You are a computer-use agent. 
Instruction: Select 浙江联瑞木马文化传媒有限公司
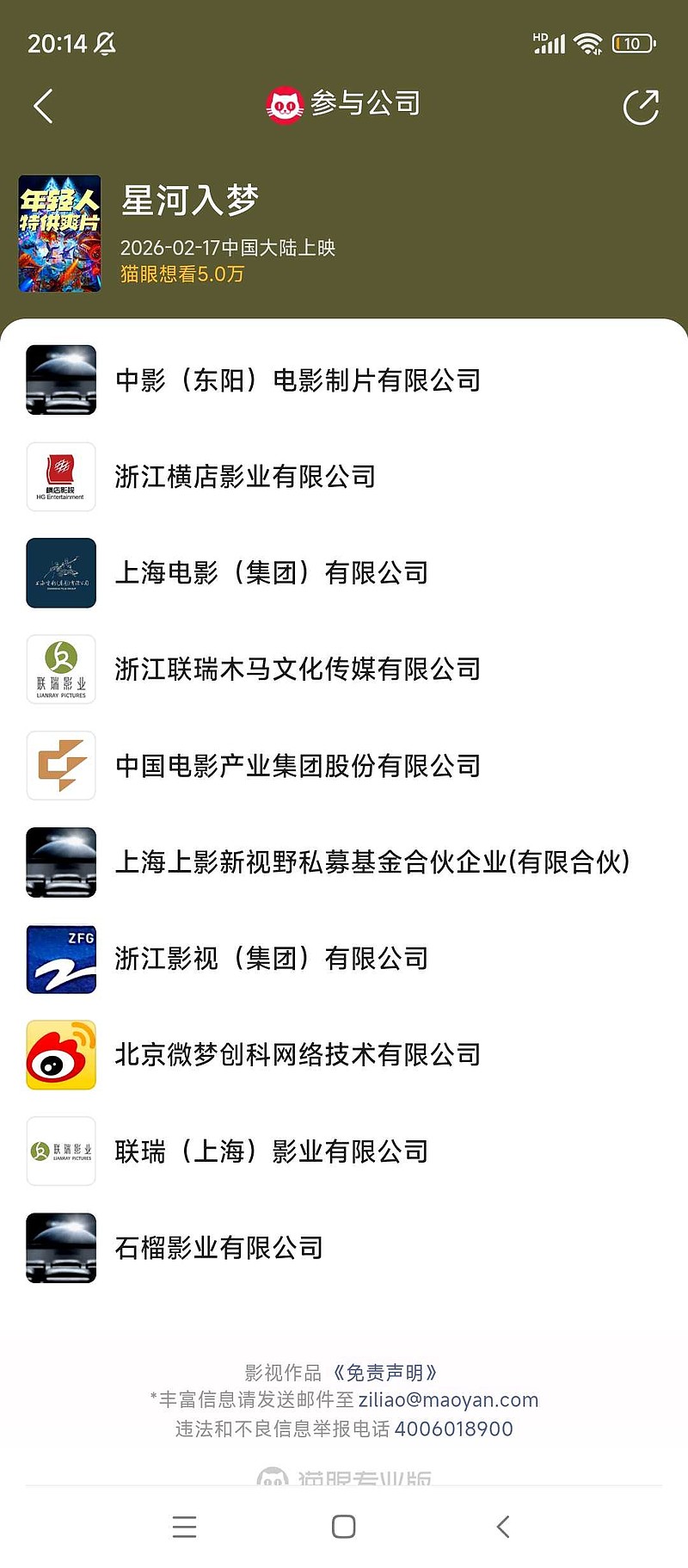point(344,670)
